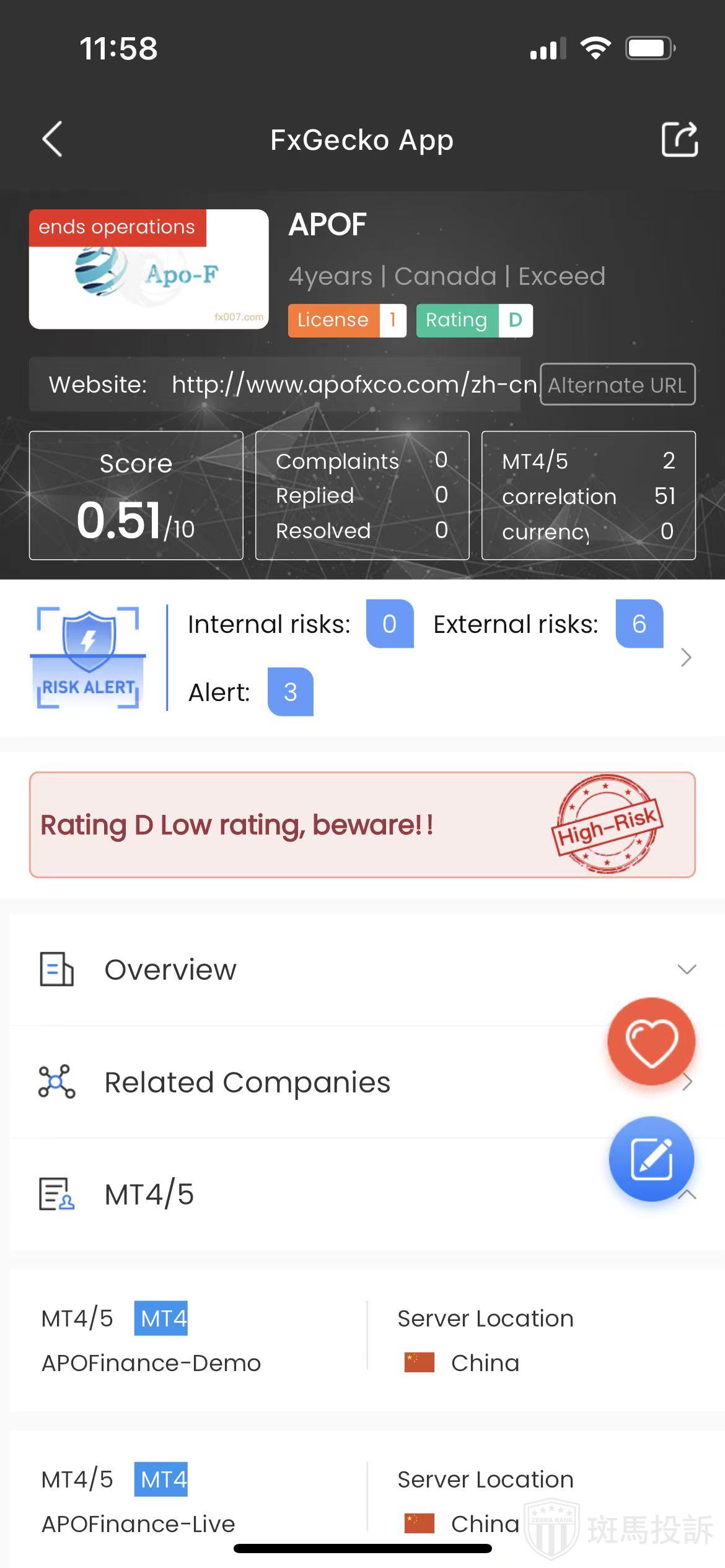
Task: Open the Alternate URL button
Action: [617, 385]
